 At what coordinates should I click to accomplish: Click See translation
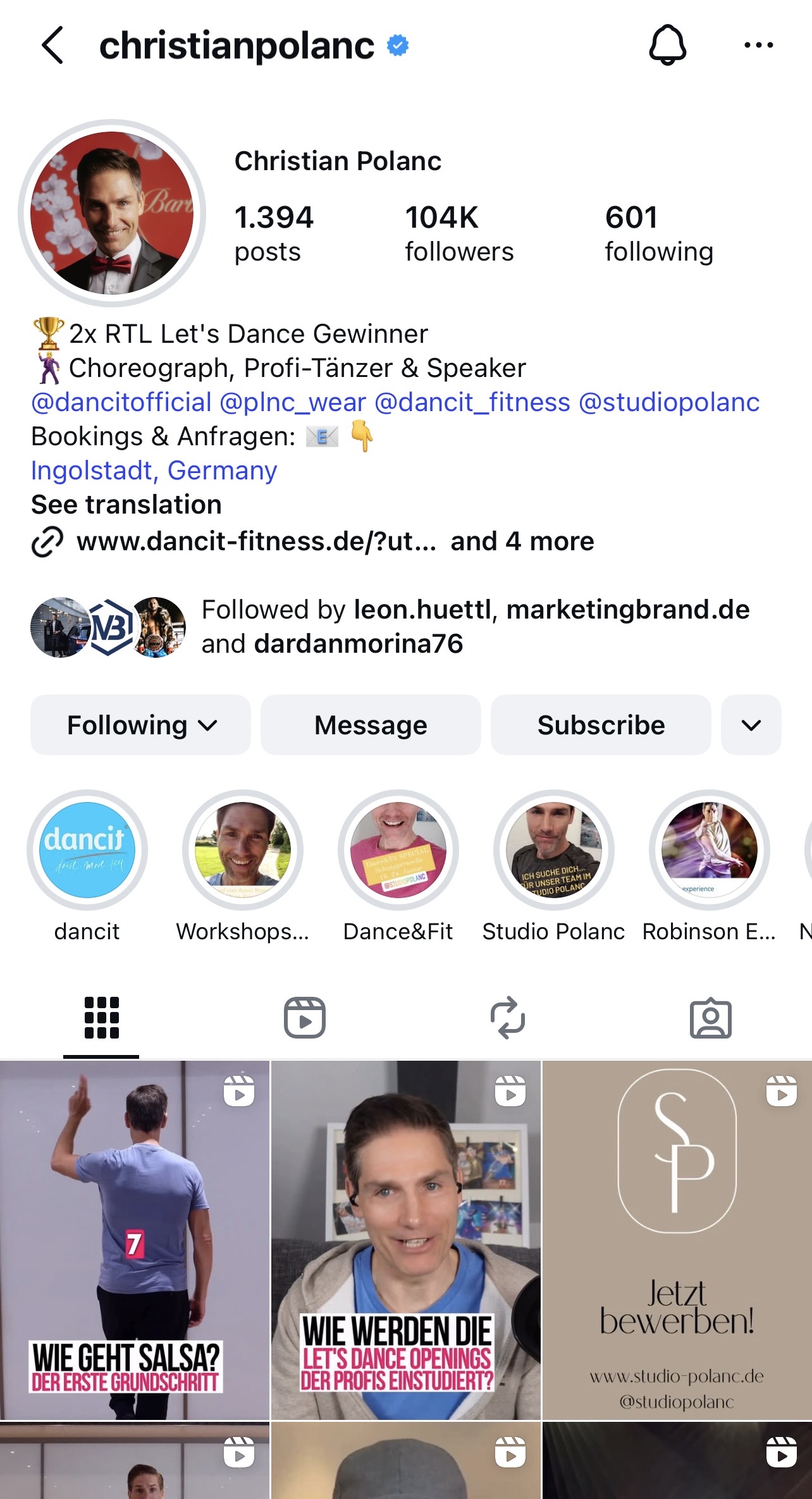pyautogui.click(x=125, y=505)
